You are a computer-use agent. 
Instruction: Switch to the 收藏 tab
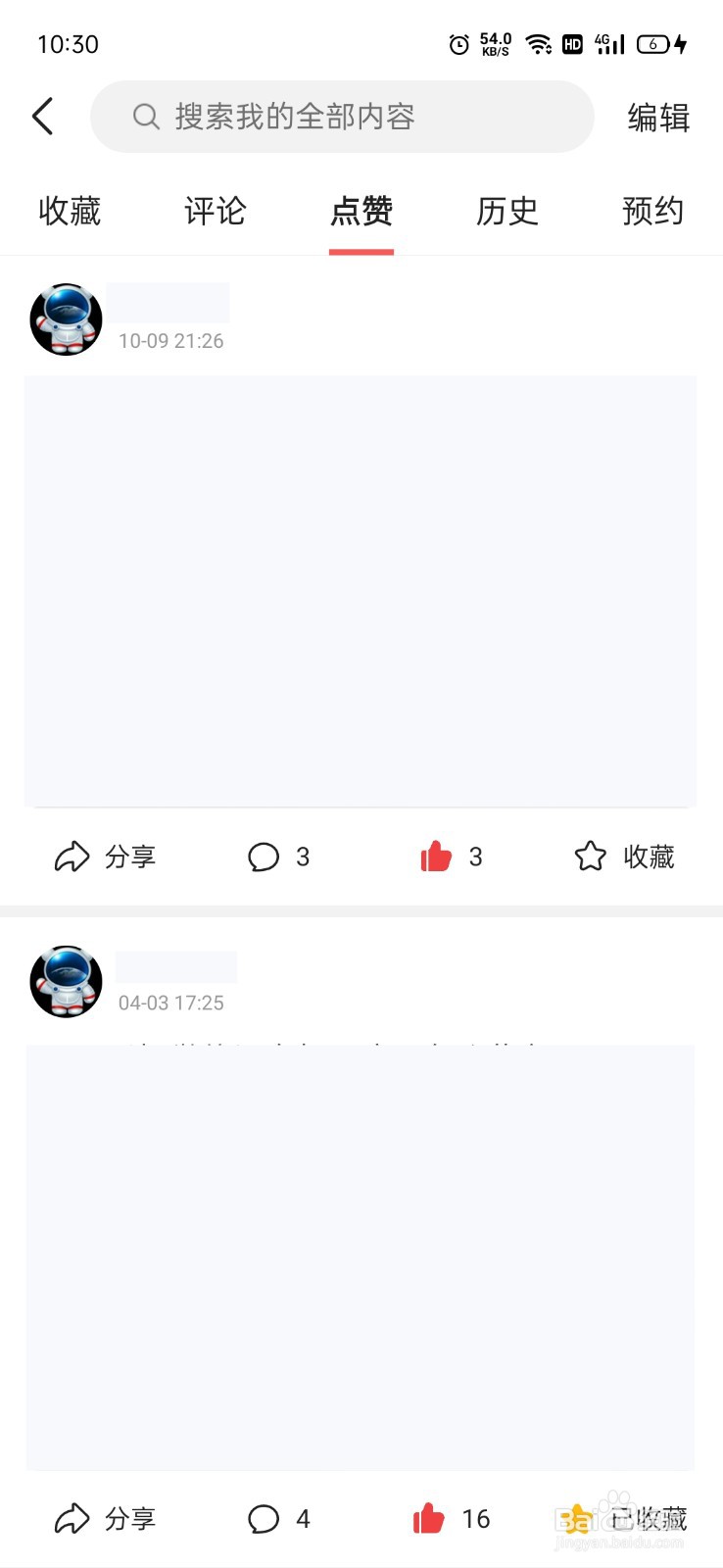point(68,212)
